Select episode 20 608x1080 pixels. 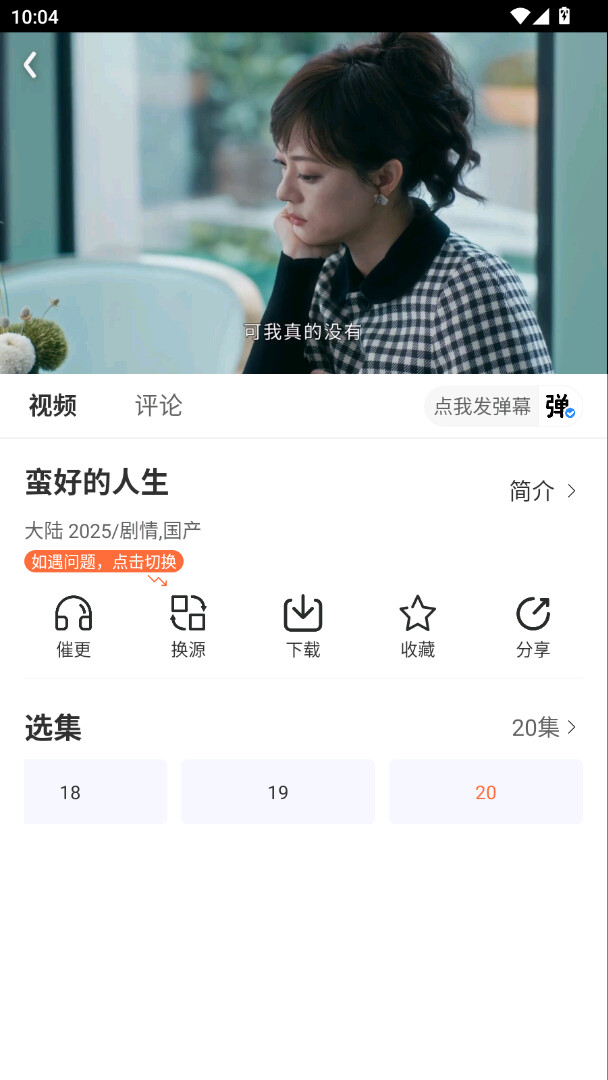486,792
